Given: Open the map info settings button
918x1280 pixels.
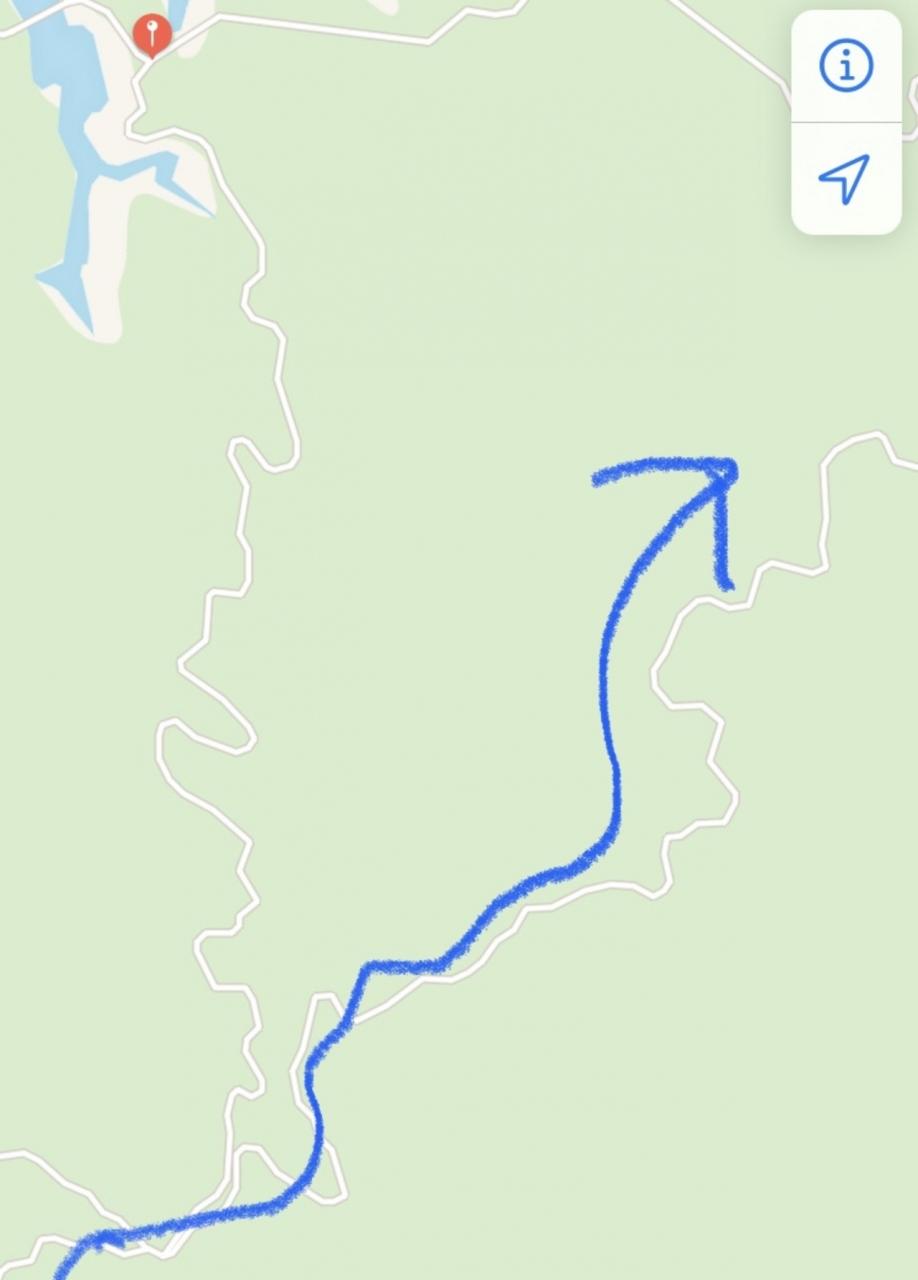Looking at the screenshot, I should point(846,67).
